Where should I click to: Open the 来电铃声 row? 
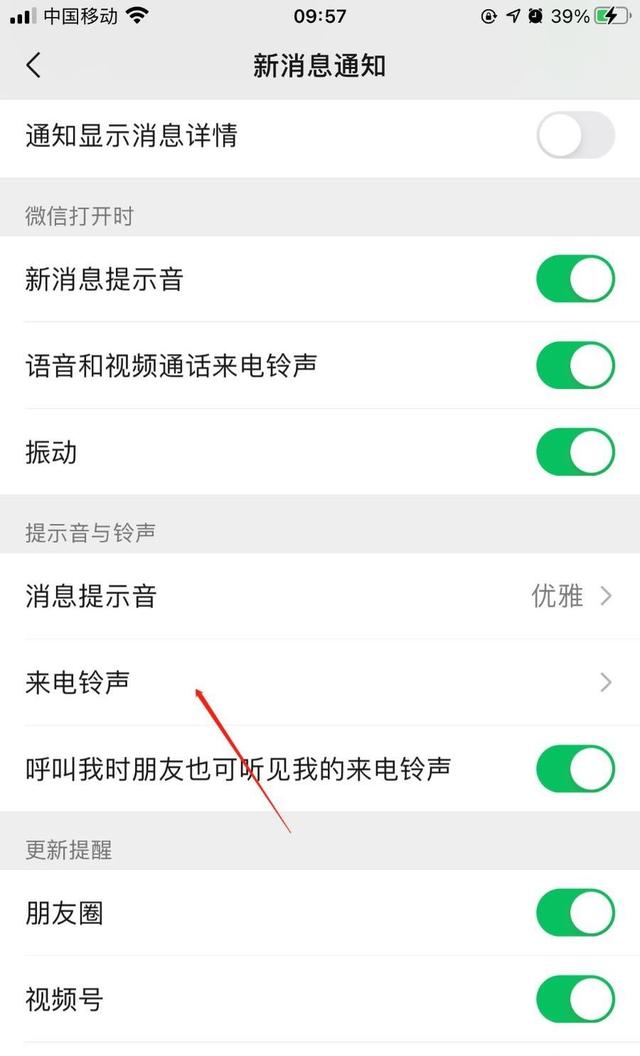pos(320,682)
